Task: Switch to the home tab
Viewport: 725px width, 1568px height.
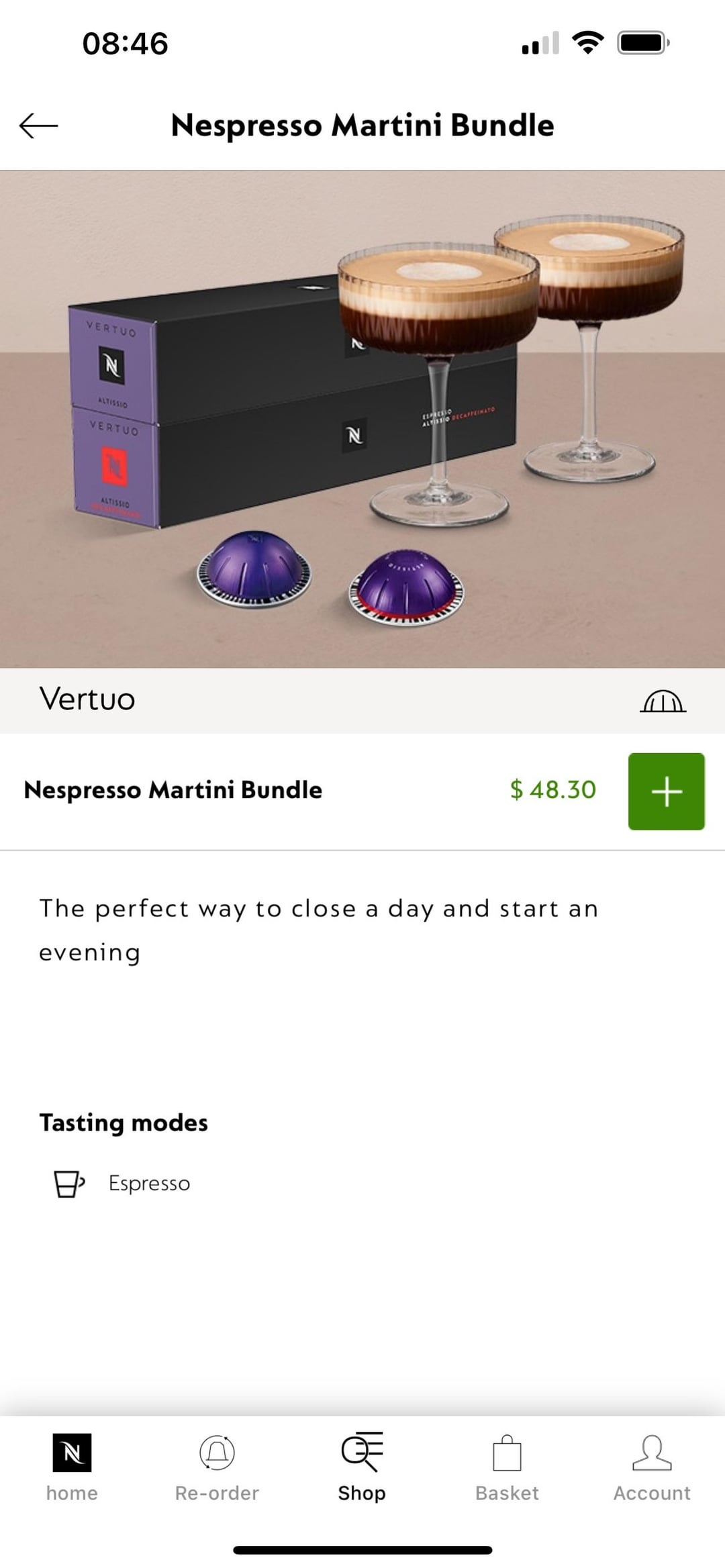Action: coord(72,1467)
